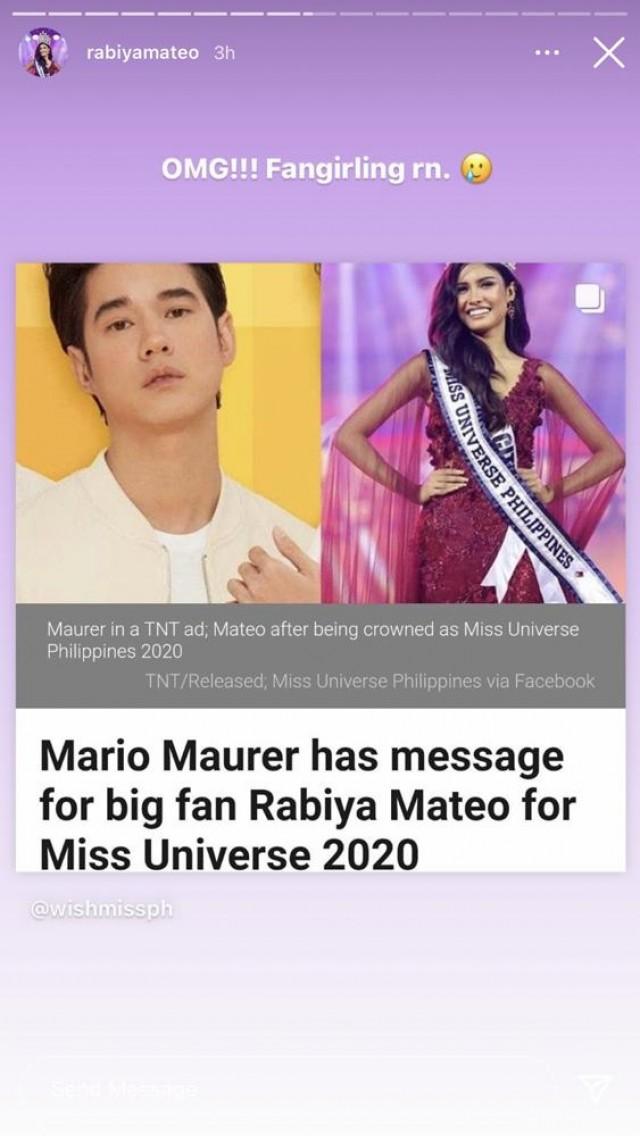This screenshot has width=640, height=1136.
Task: Open rabiyamateo's profile picture
Action: click(x=43, y=52)
